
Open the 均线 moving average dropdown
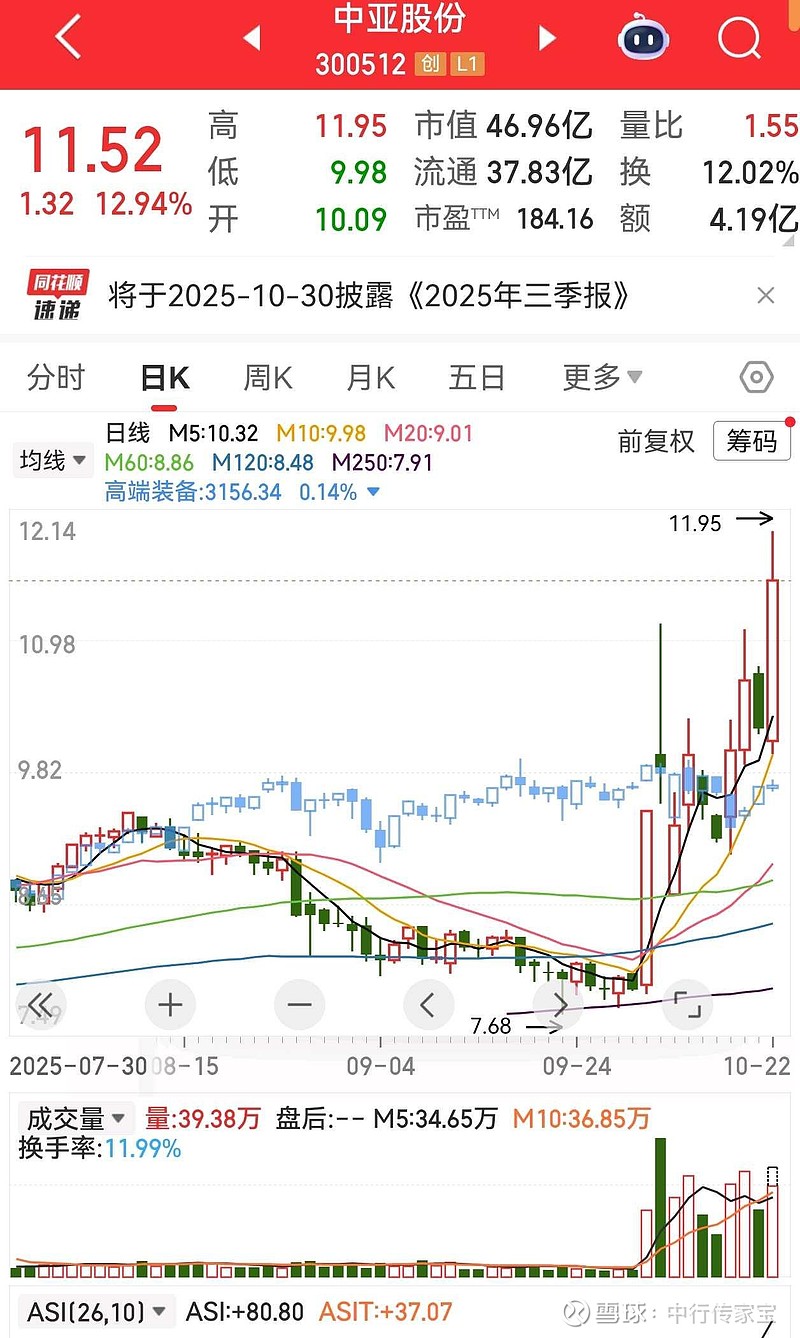tap(51, 460)
